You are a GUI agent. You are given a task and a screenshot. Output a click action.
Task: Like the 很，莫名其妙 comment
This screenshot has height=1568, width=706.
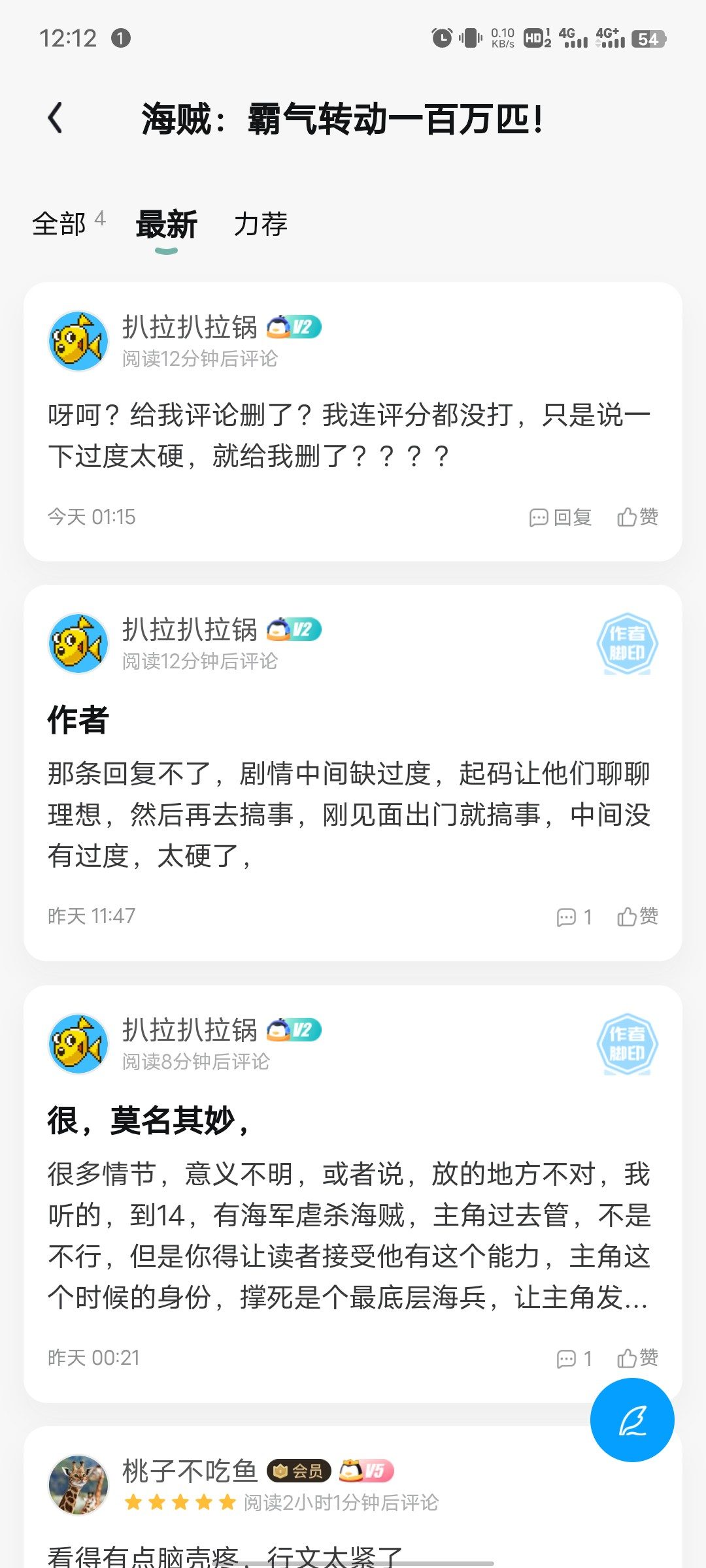pyautogui.click(x=637, y=1359)
